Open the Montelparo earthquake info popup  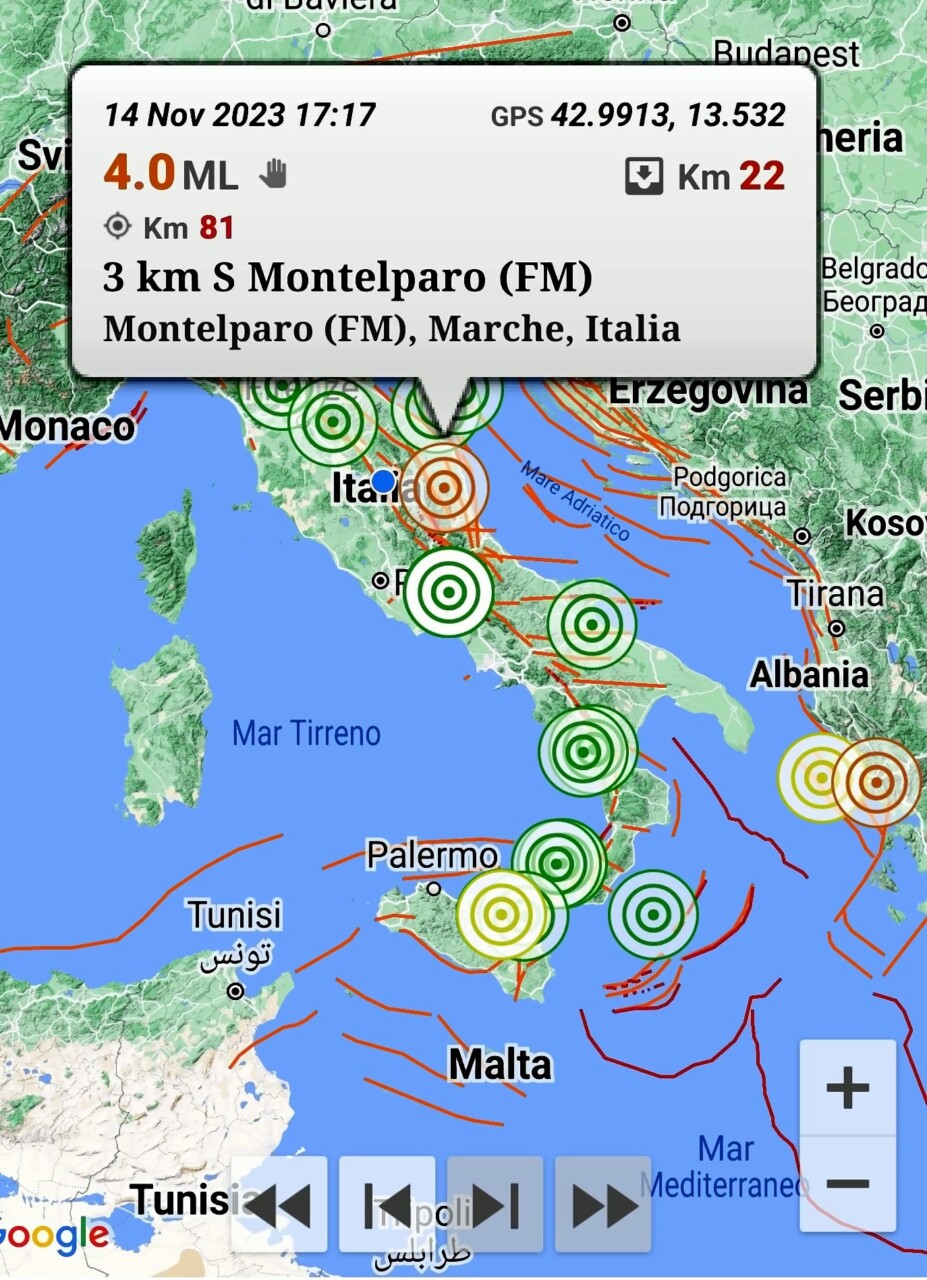(x=445, y=221)
